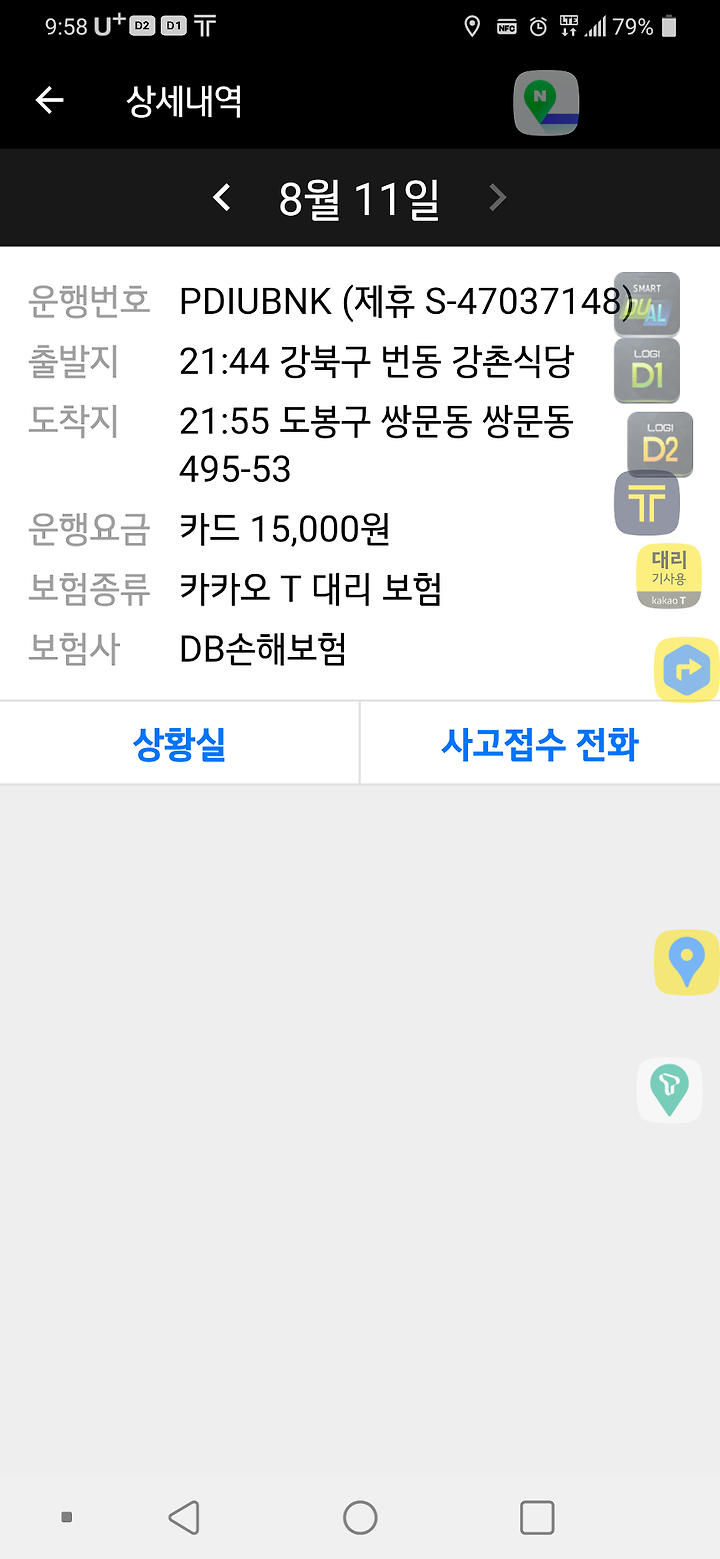Open the 상황실 button
Screen dimensions: 720x1559
[179, 744]
